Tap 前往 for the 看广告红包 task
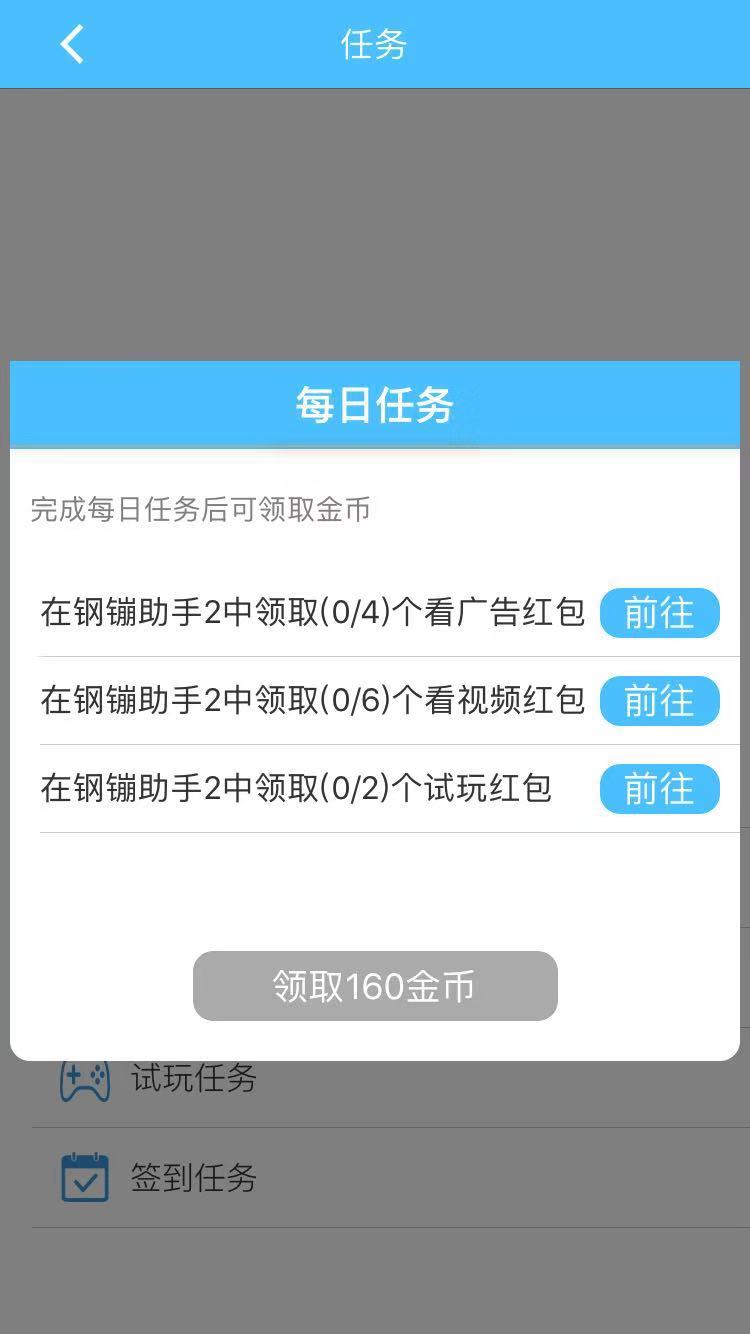Screen dimensions: 750x1334 coord(659,613)
